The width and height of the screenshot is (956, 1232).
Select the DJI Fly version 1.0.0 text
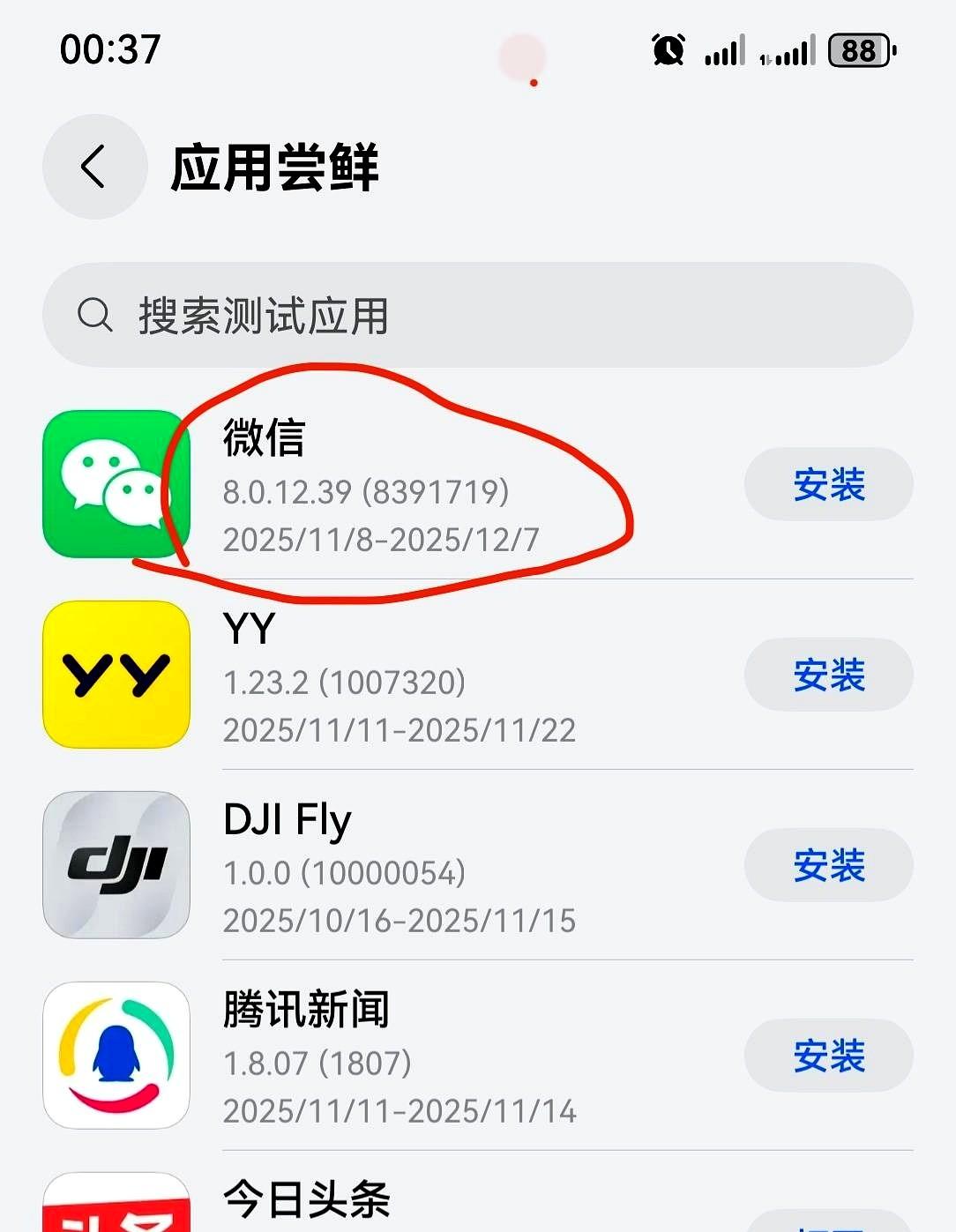click(x=344, y=875)
